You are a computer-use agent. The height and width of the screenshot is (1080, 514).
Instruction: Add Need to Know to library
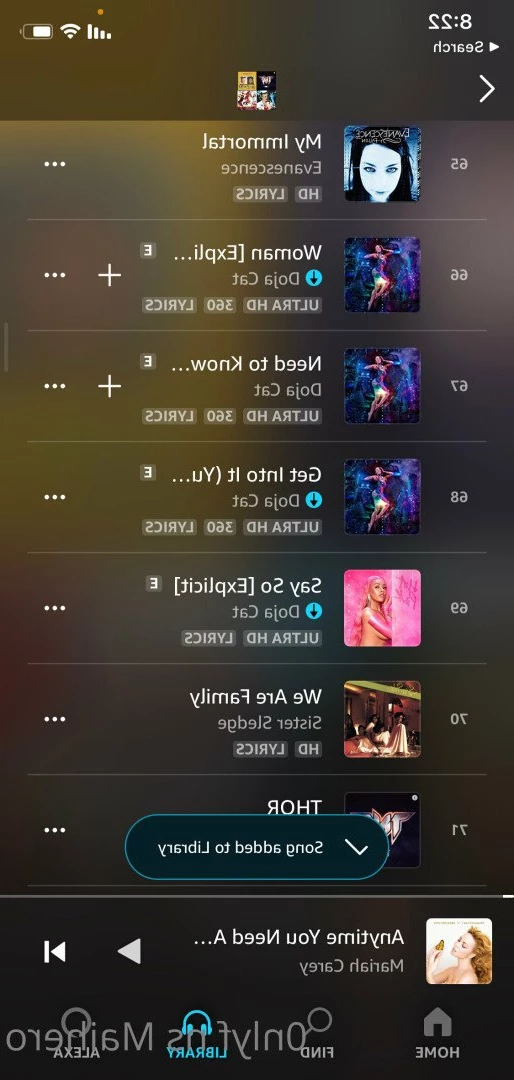109,386
